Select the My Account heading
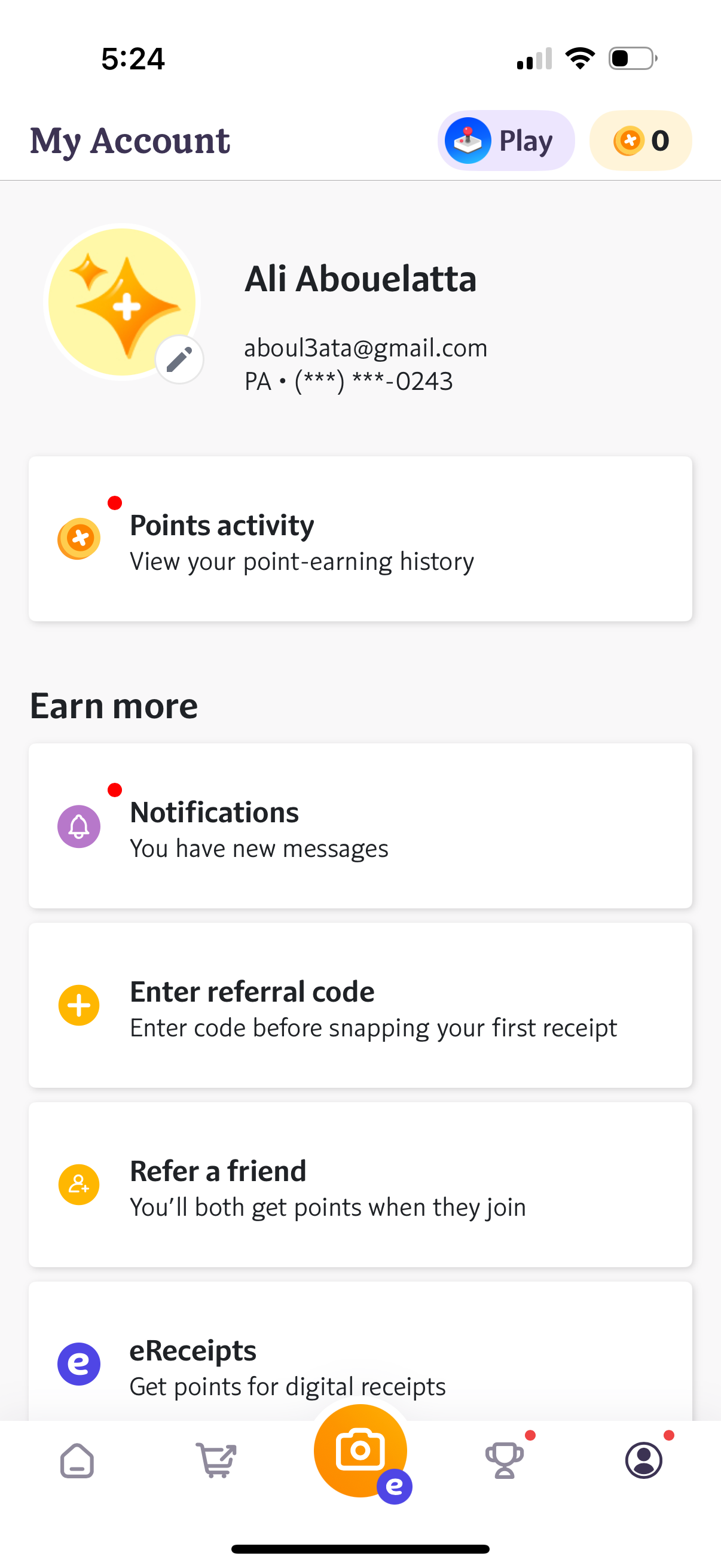 pos(130,140)
